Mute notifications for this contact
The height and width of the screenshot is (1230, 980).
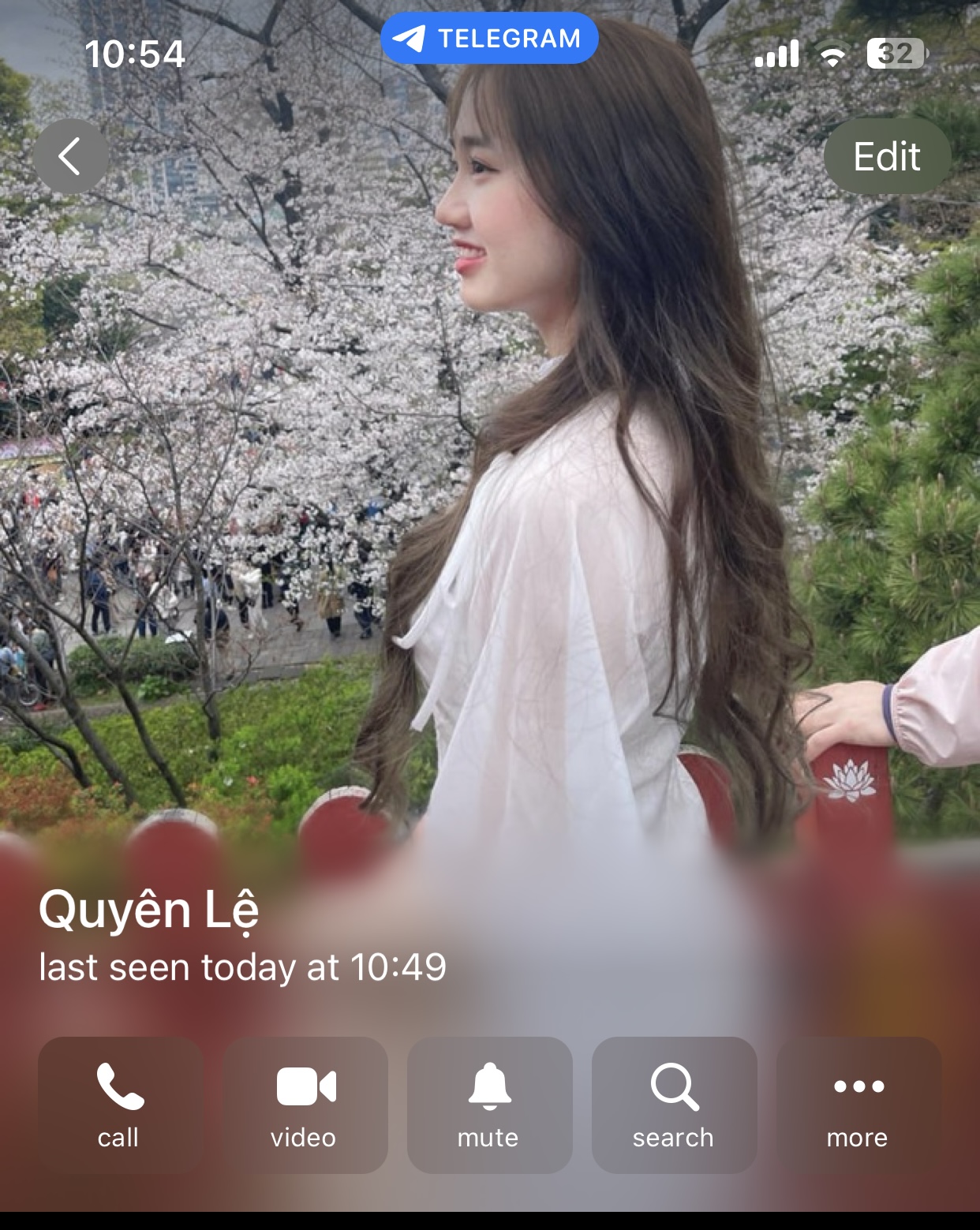tap(489, 1104)
